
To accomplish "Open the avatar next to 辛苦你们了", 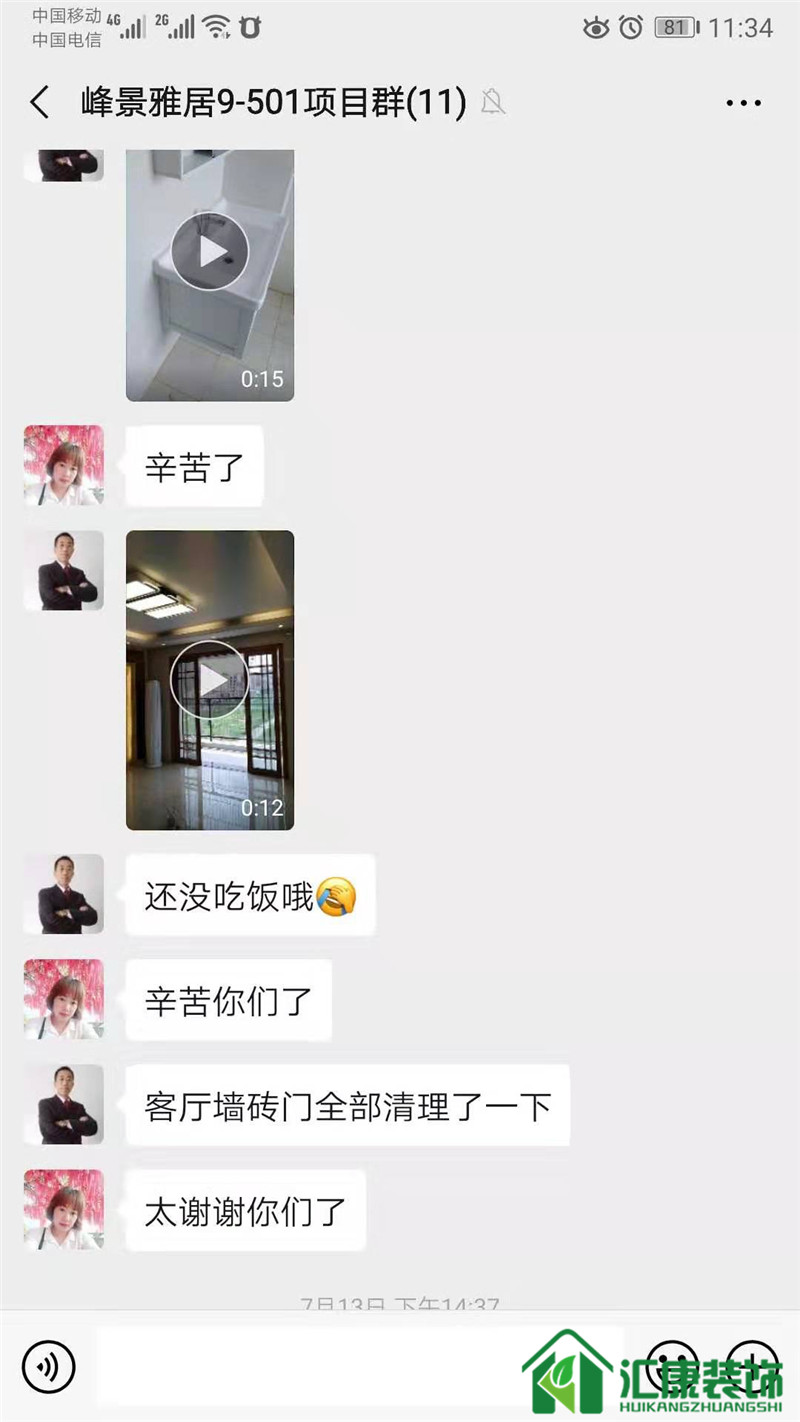I will pyautogui.click(x=64, y=999).
